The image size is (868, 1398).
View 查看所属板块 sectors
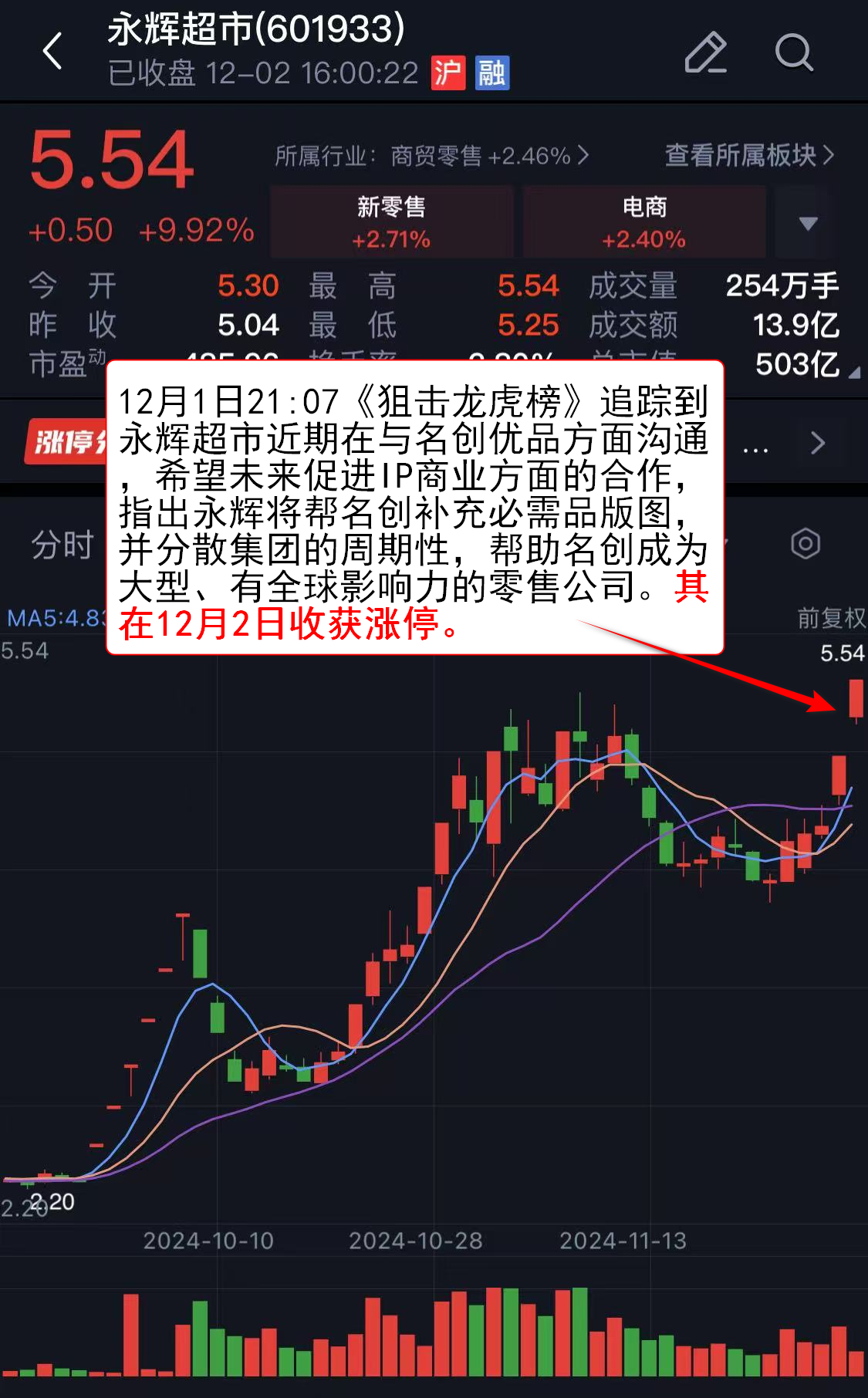click(x=748, y=155)
